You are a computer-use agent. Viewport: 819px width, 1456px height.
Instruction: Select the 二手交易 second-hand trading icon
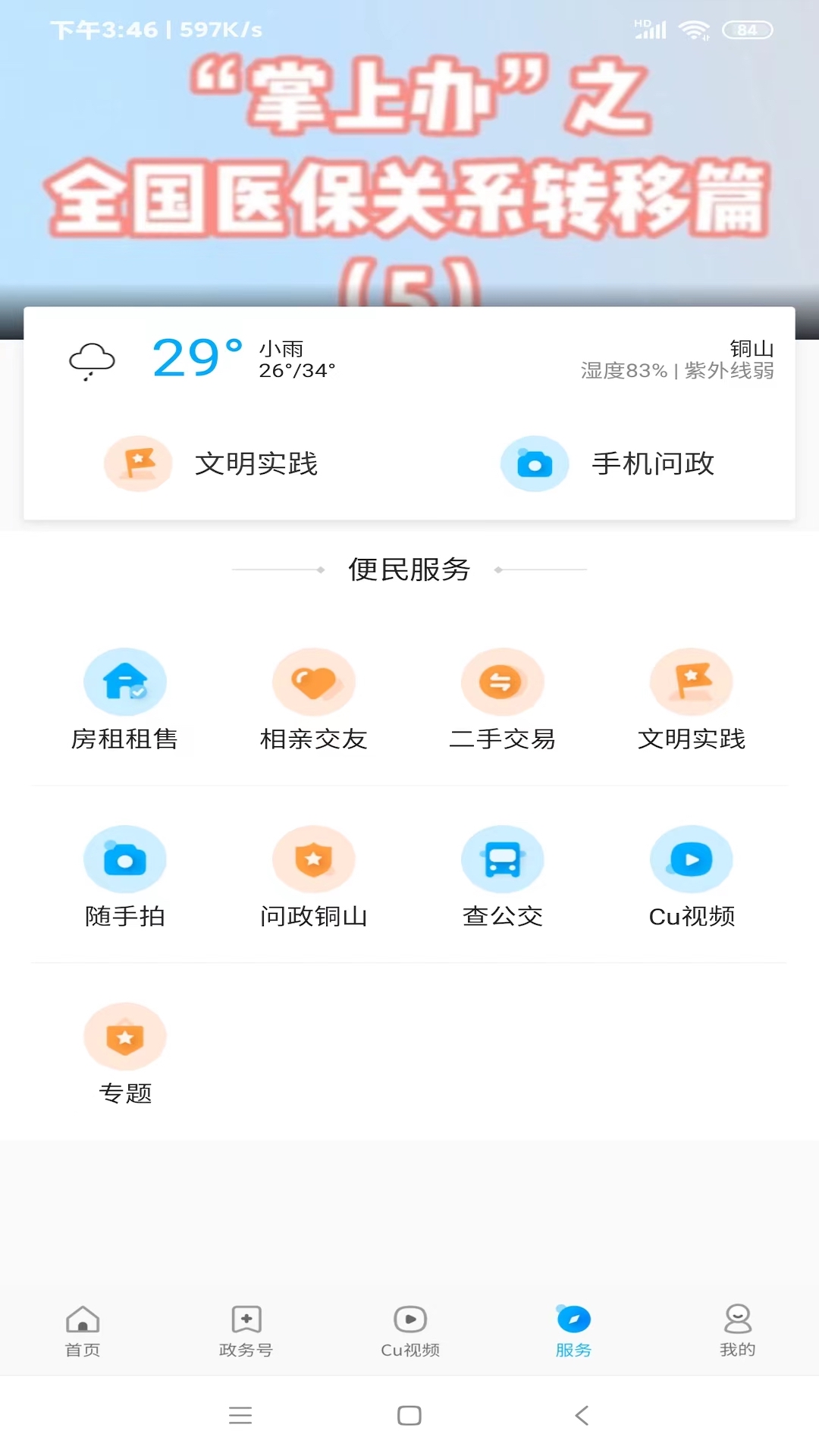tap(503, 681)
